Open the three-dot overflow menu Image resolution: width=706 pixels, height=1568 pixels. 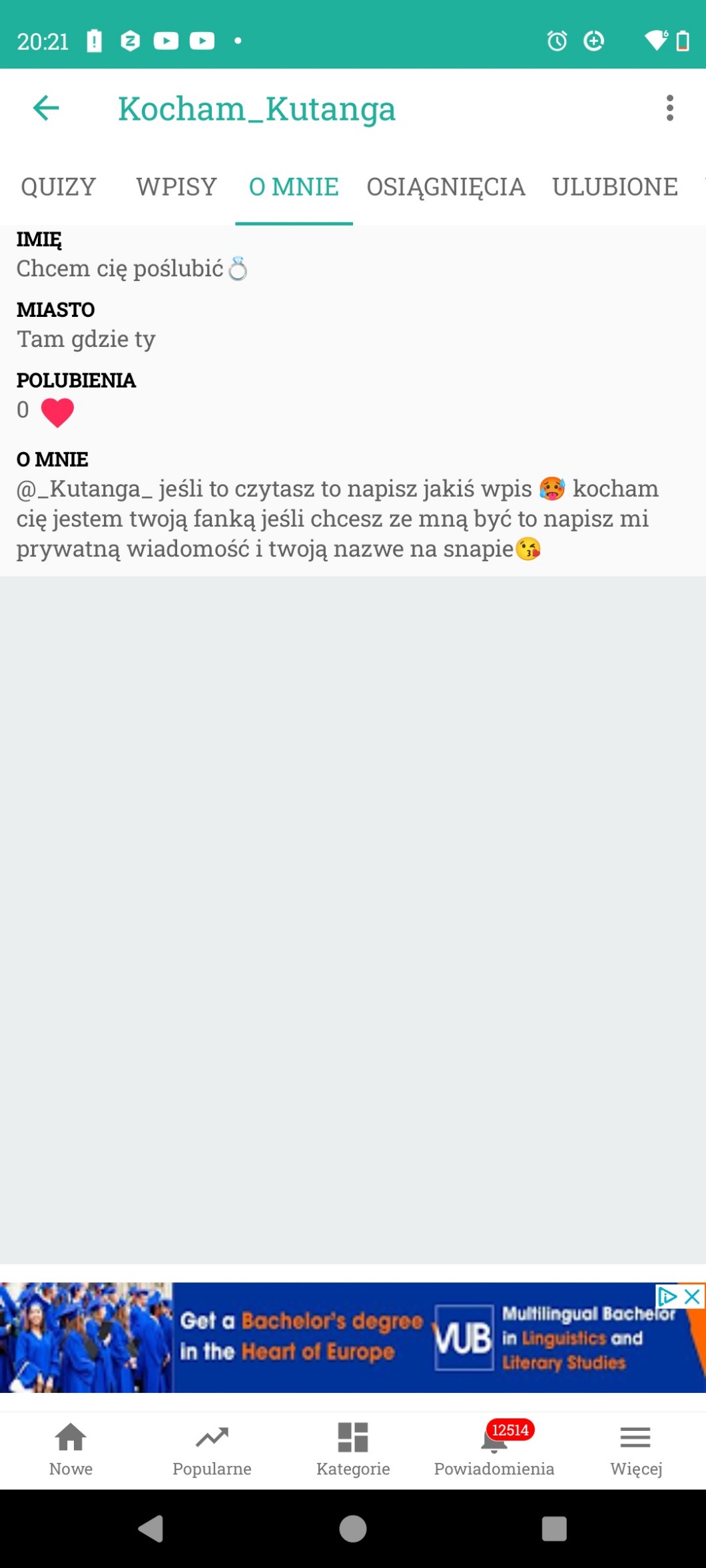[669, 108]
